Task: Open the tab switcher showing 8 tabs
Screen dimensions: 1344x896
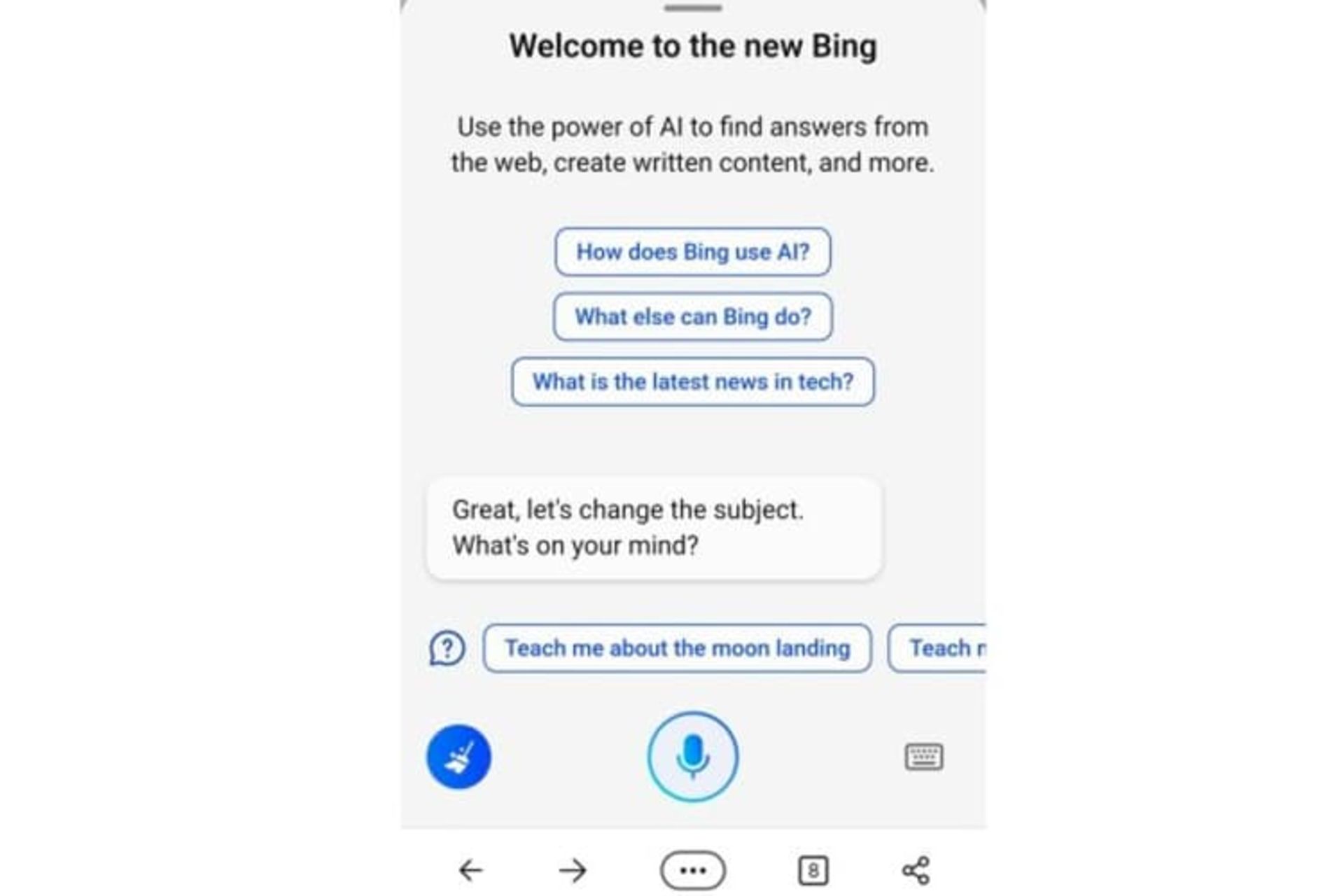Action: click(813, 870)
